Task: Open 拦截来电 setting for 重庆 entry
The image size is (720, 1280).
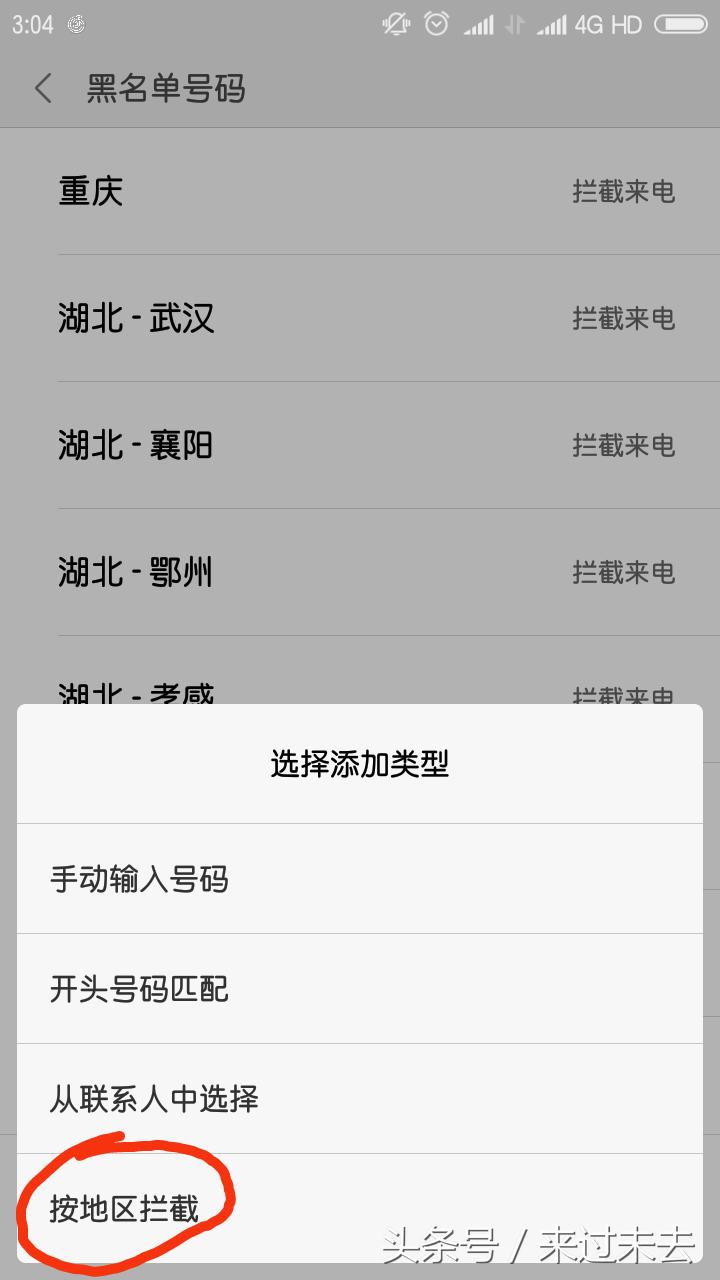Action: pyautogui.click(x=625, y=192)
